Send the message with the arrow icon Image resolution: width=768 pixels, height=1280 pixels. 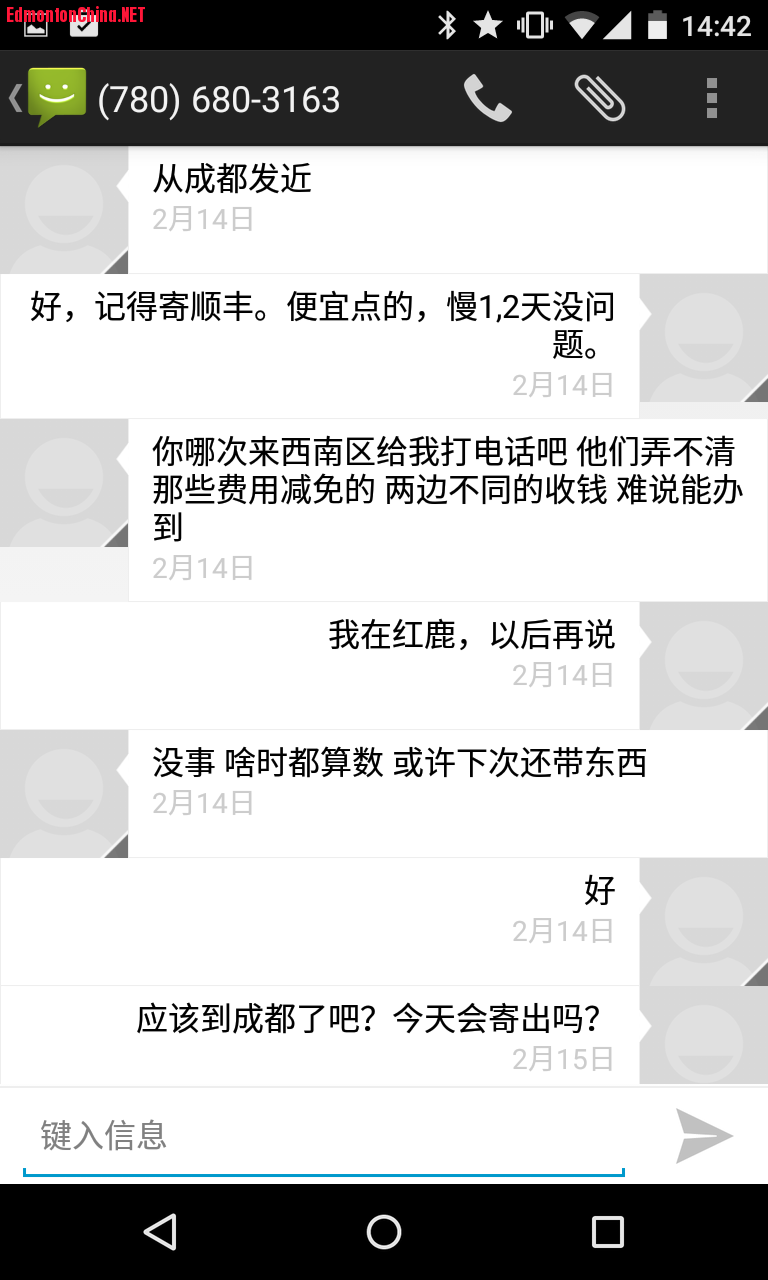click(704, 1136)
